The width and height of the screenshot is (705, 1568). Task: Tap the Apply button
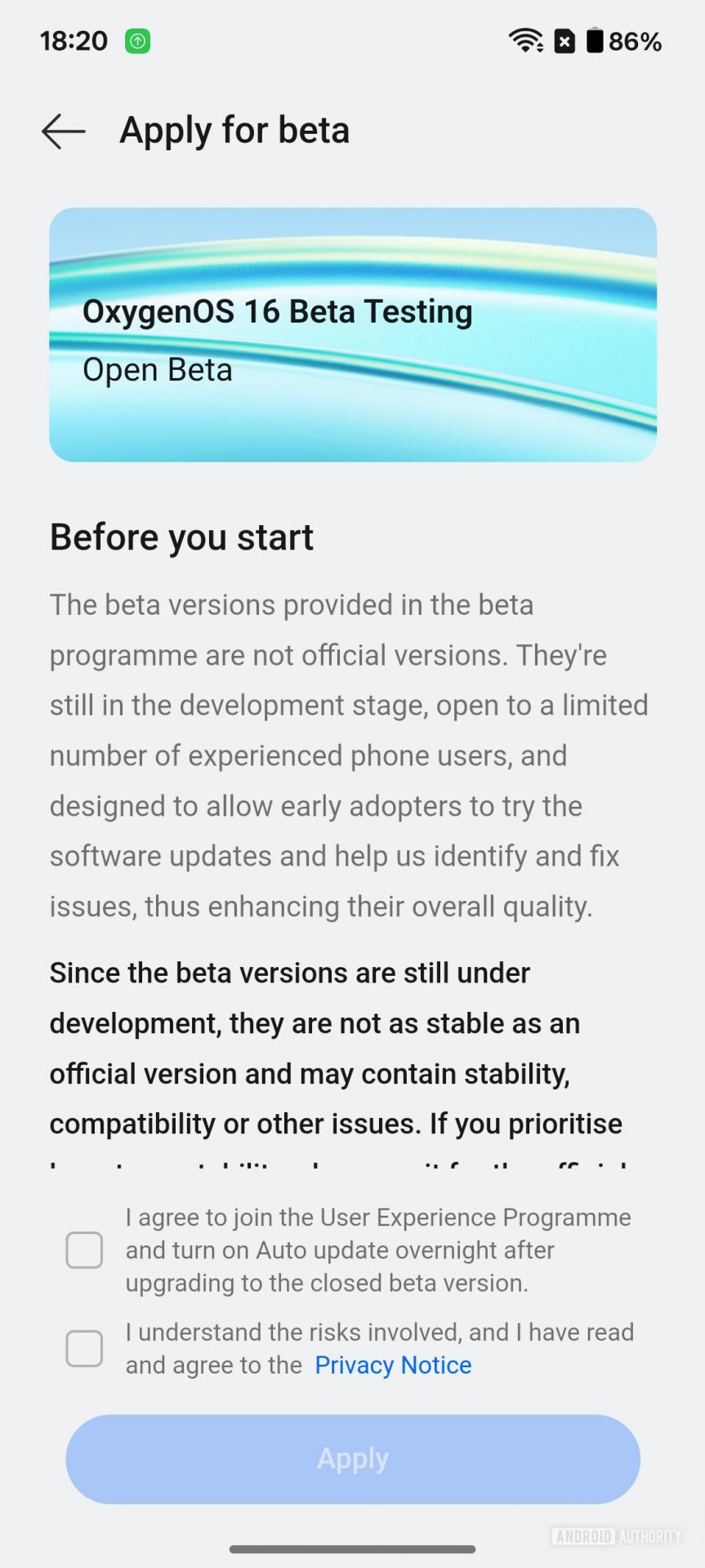pos(353,1459)
